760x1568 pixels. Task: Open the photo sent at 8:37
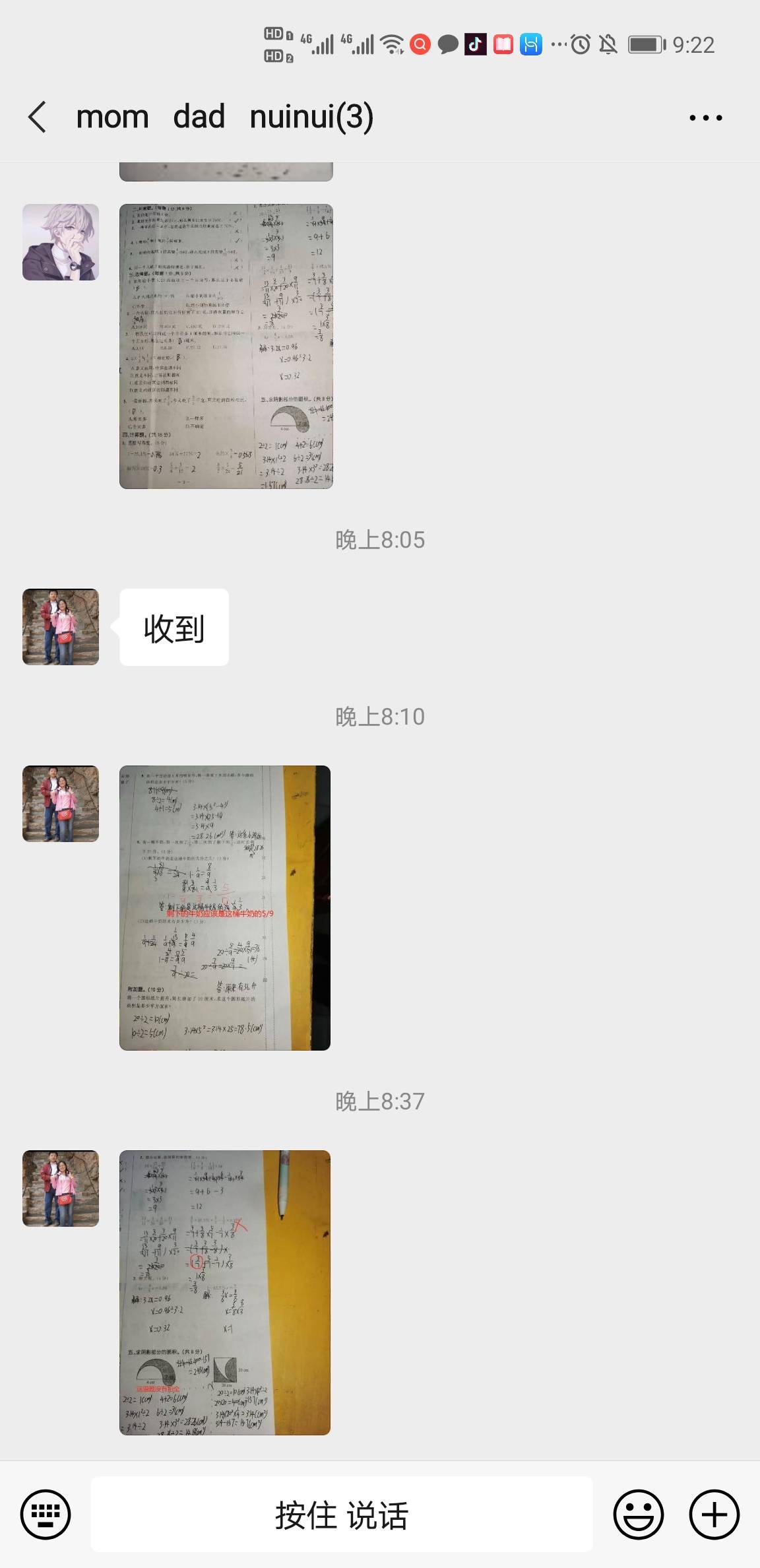point(225,1293)
